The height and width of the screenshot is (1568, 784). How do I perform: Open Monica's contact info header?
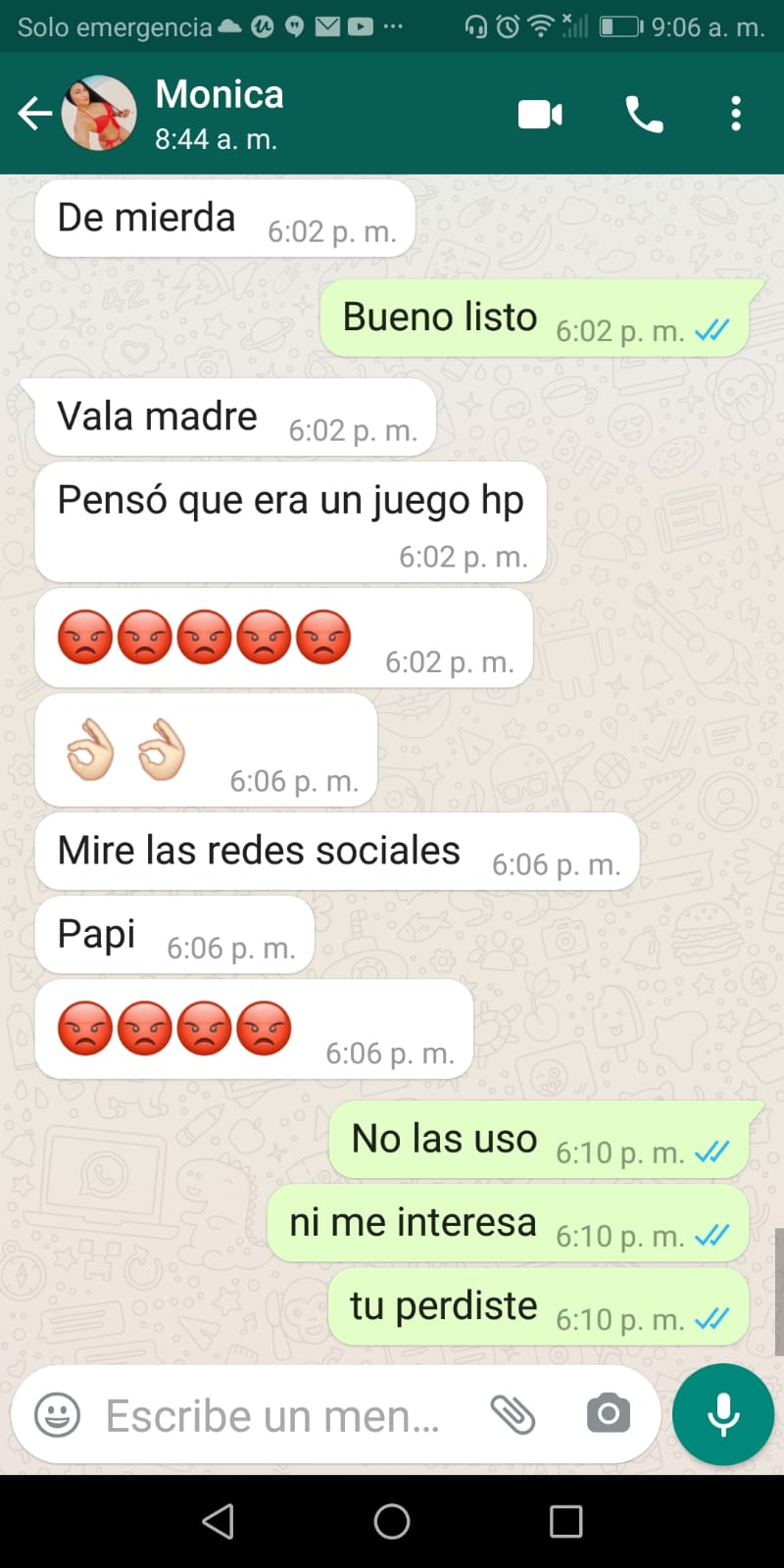click(x=220, y=114)
